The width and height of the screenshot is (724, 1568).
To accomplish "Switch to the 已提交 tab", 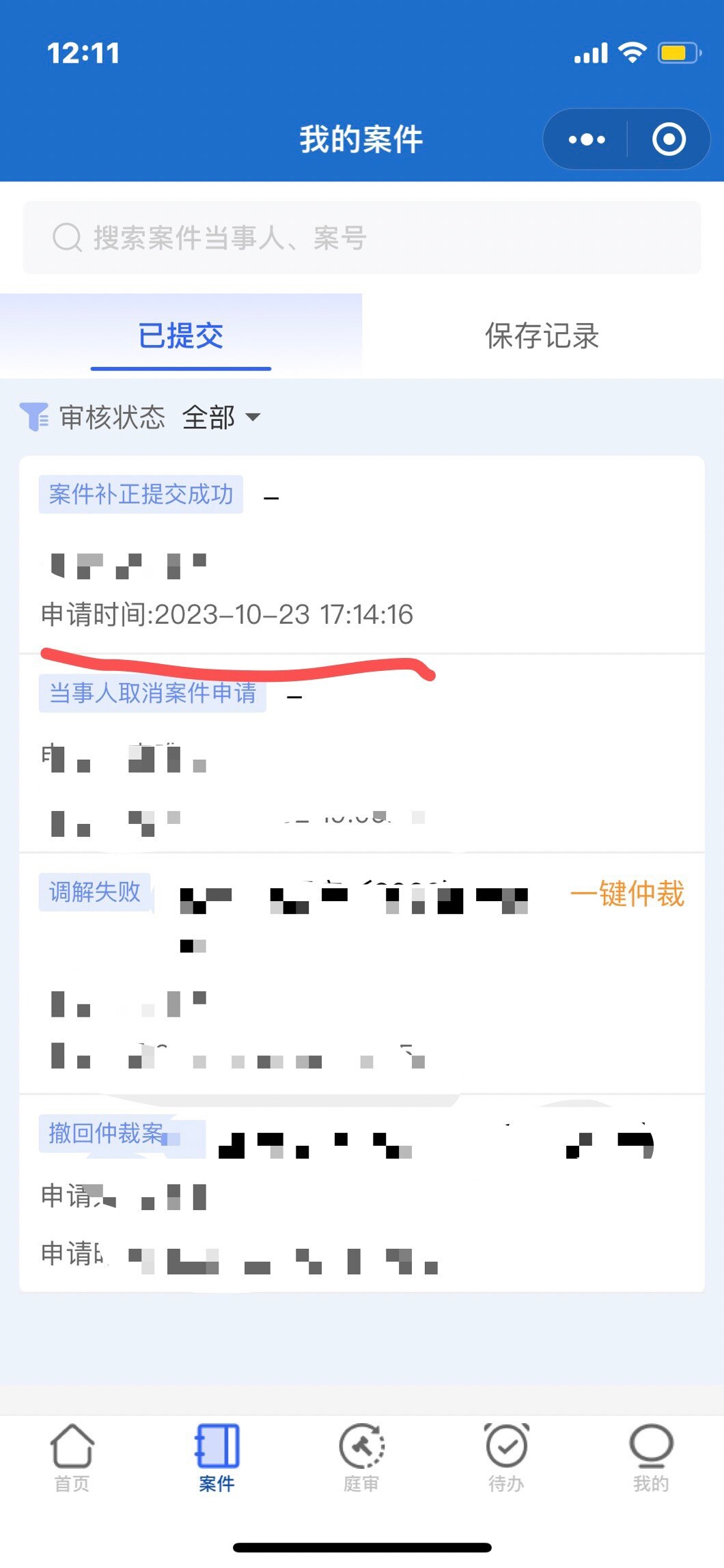I will pyautogui.click(x=181, y=336).
